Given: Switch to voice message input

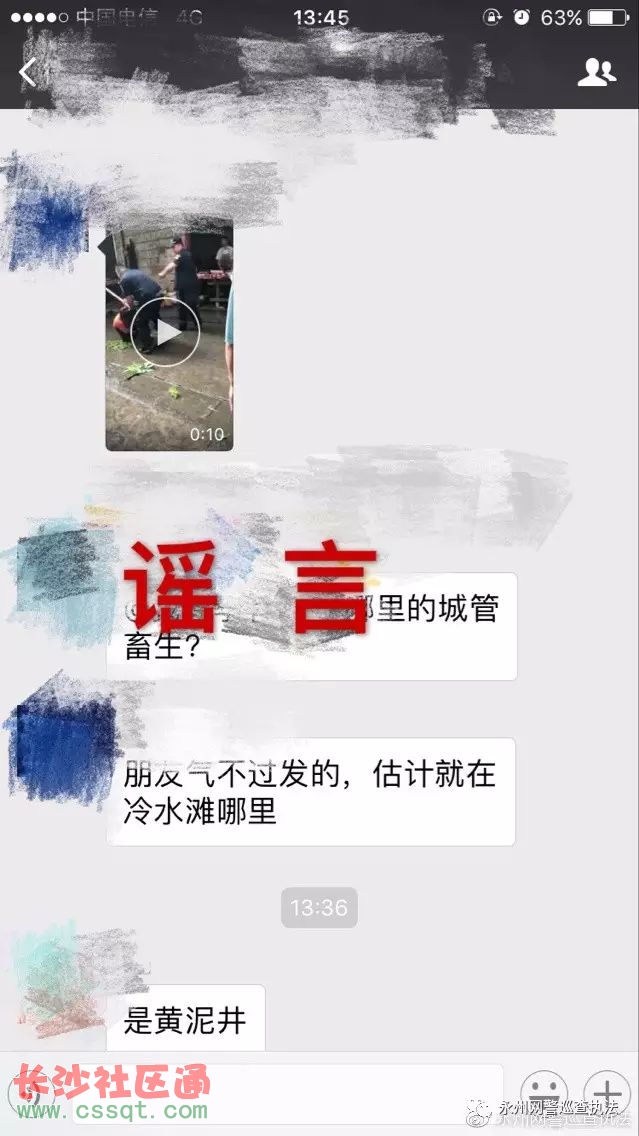Looking at the screenshot, I should tap(32, 1093).
